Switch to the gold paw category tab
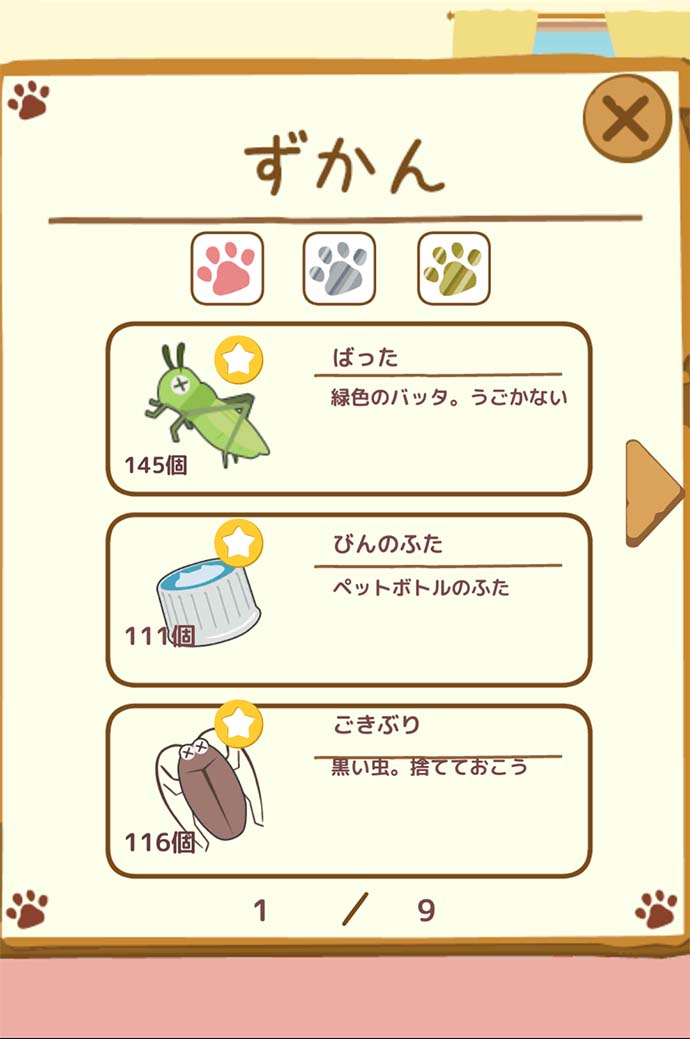690x1039 pixels. point(453,268)
